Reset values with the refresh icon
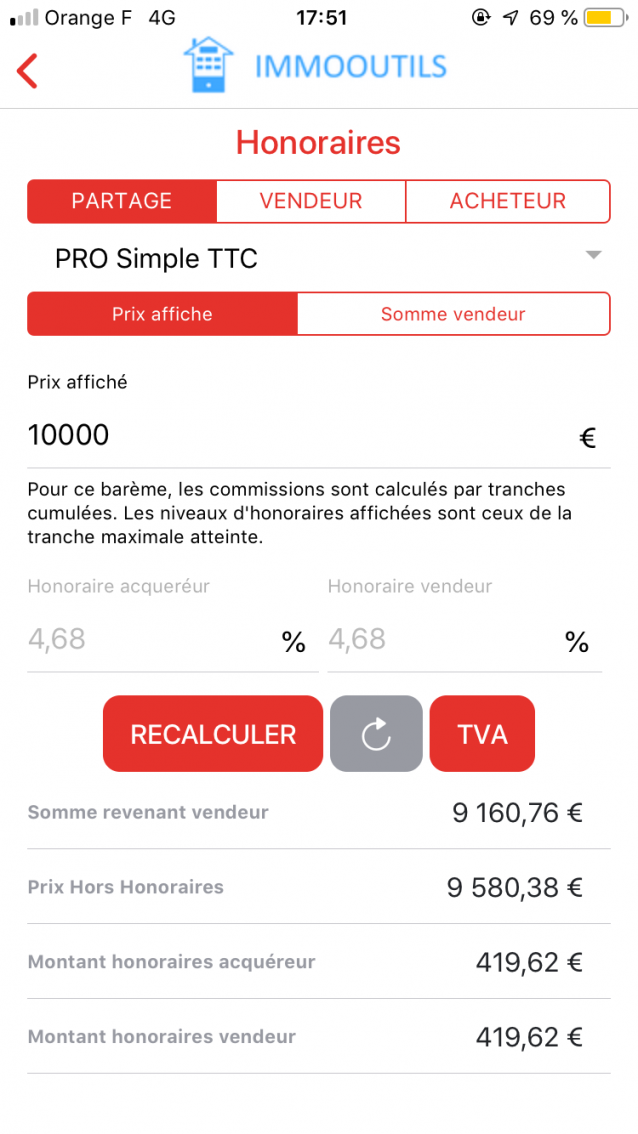This screenshot has width=638, height=1134. click(x=376, y=734)
